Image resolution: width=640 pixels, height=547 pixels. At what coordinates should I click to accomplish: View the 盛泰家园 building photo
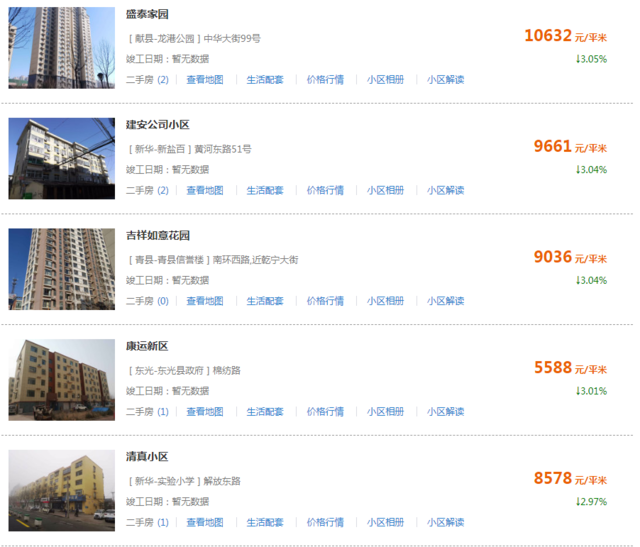(47, 47)
